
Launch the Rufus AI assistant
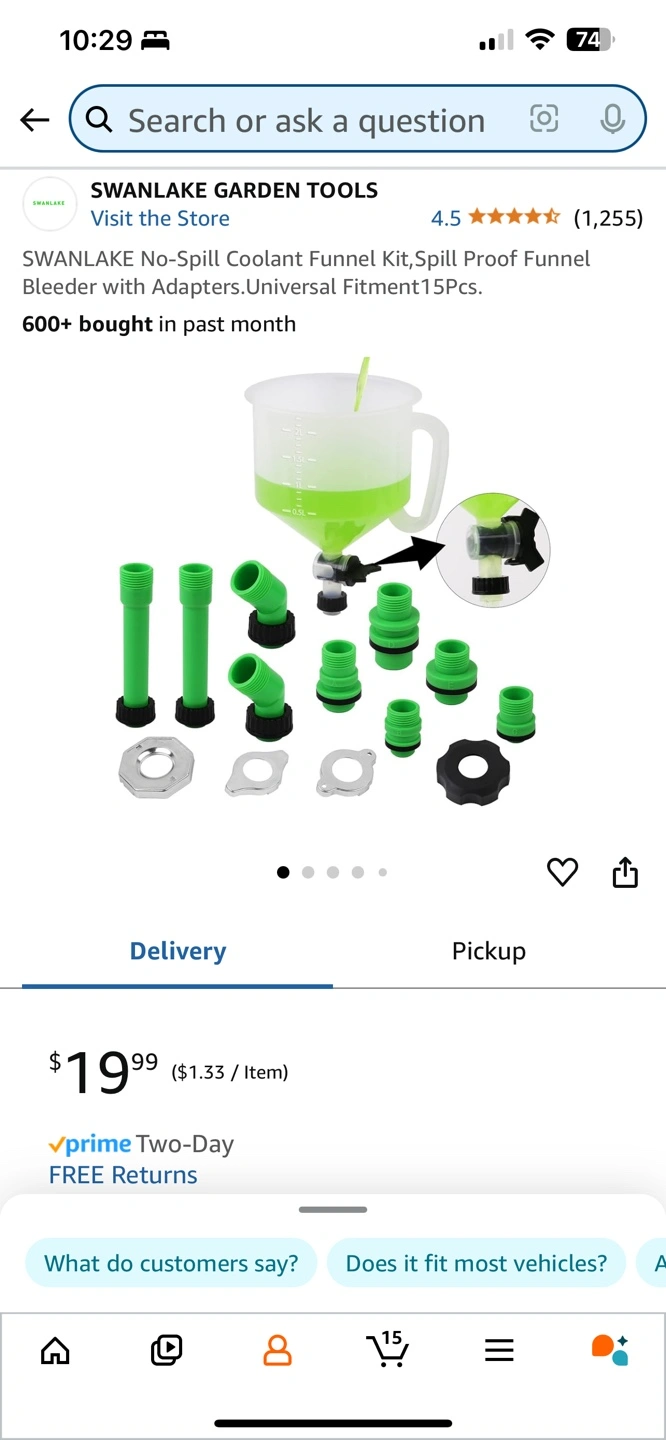tap(610, 1350)
